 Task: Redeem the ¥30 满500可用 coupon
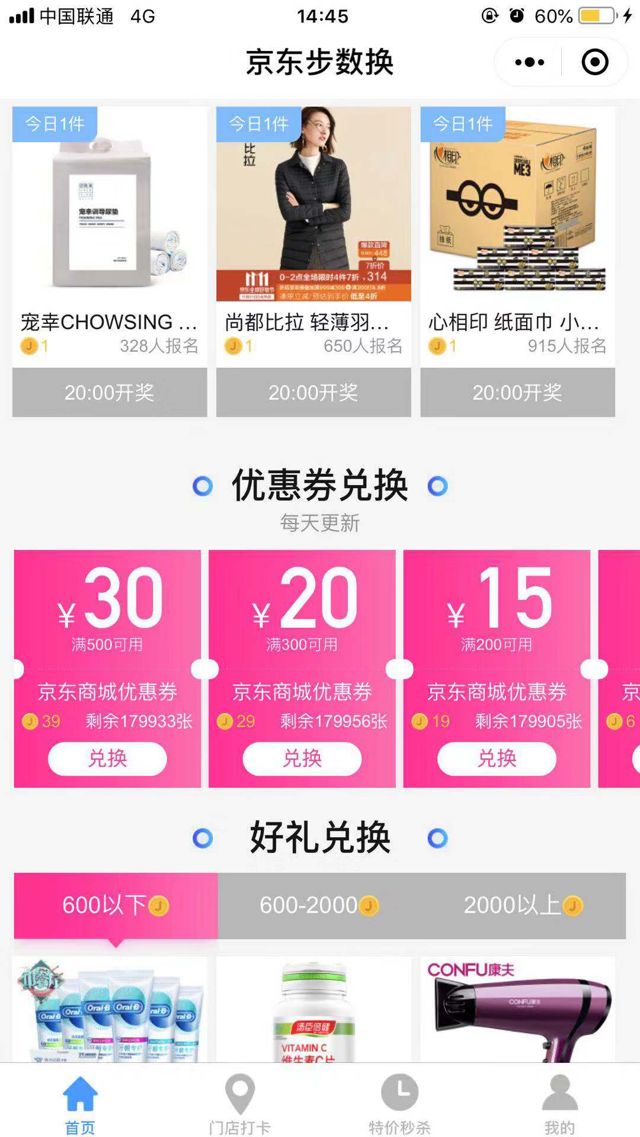coord(107,759)
